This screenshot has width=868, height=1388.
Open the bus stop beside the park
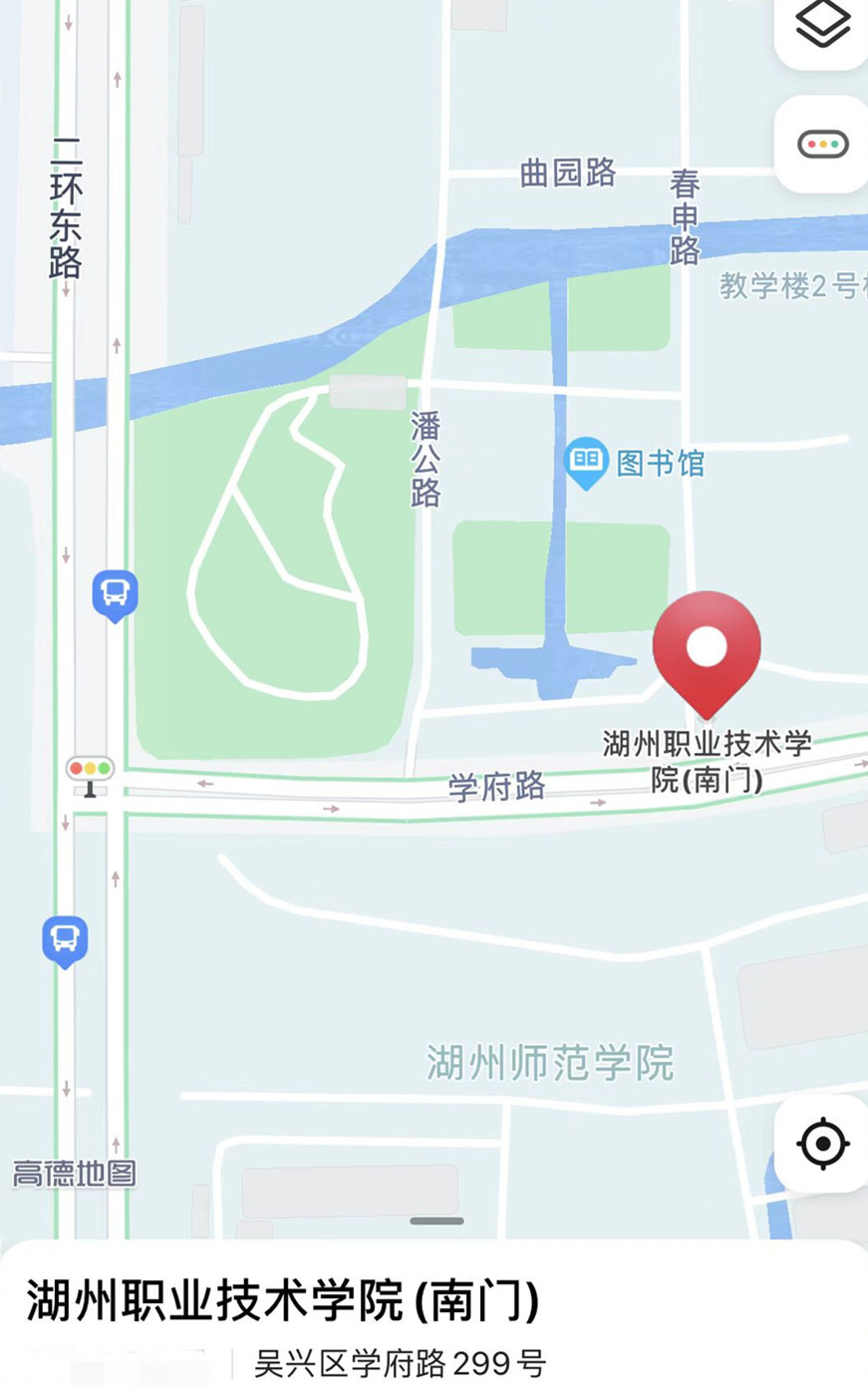115,593
